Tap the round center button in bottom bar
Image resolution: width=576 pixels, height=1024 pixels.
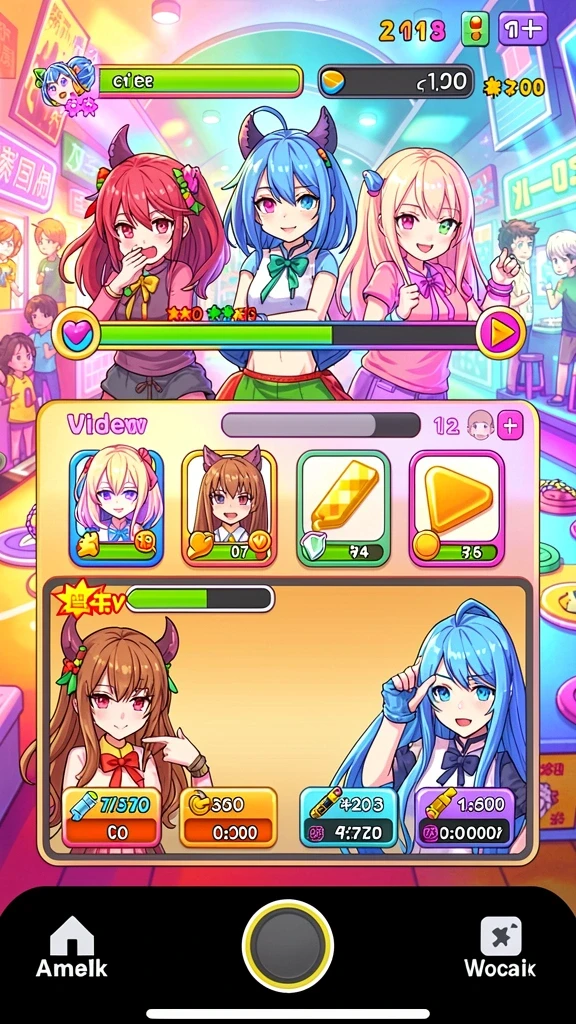287,946
